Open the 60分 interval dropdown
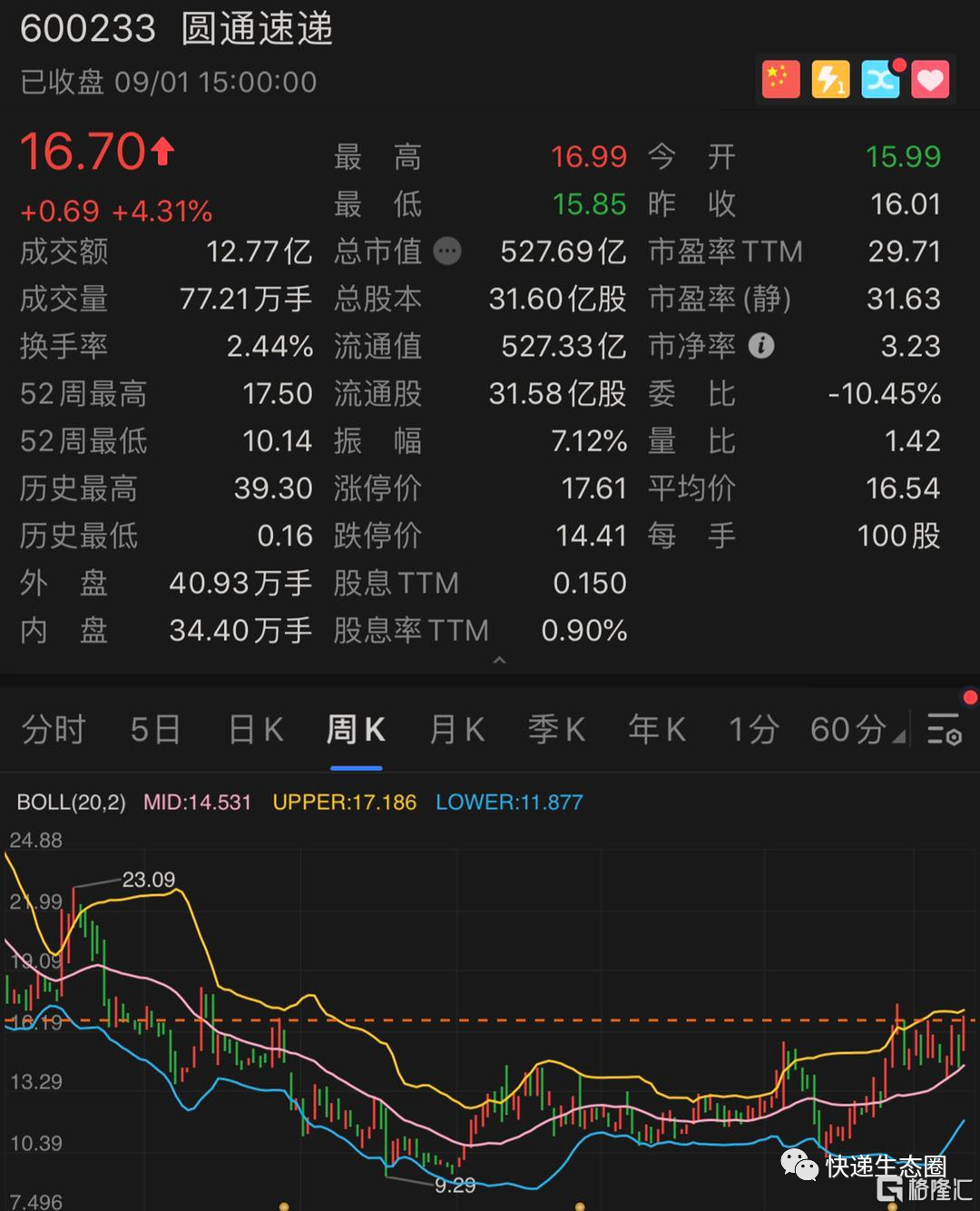980x1211 pixels. [856, 729]
